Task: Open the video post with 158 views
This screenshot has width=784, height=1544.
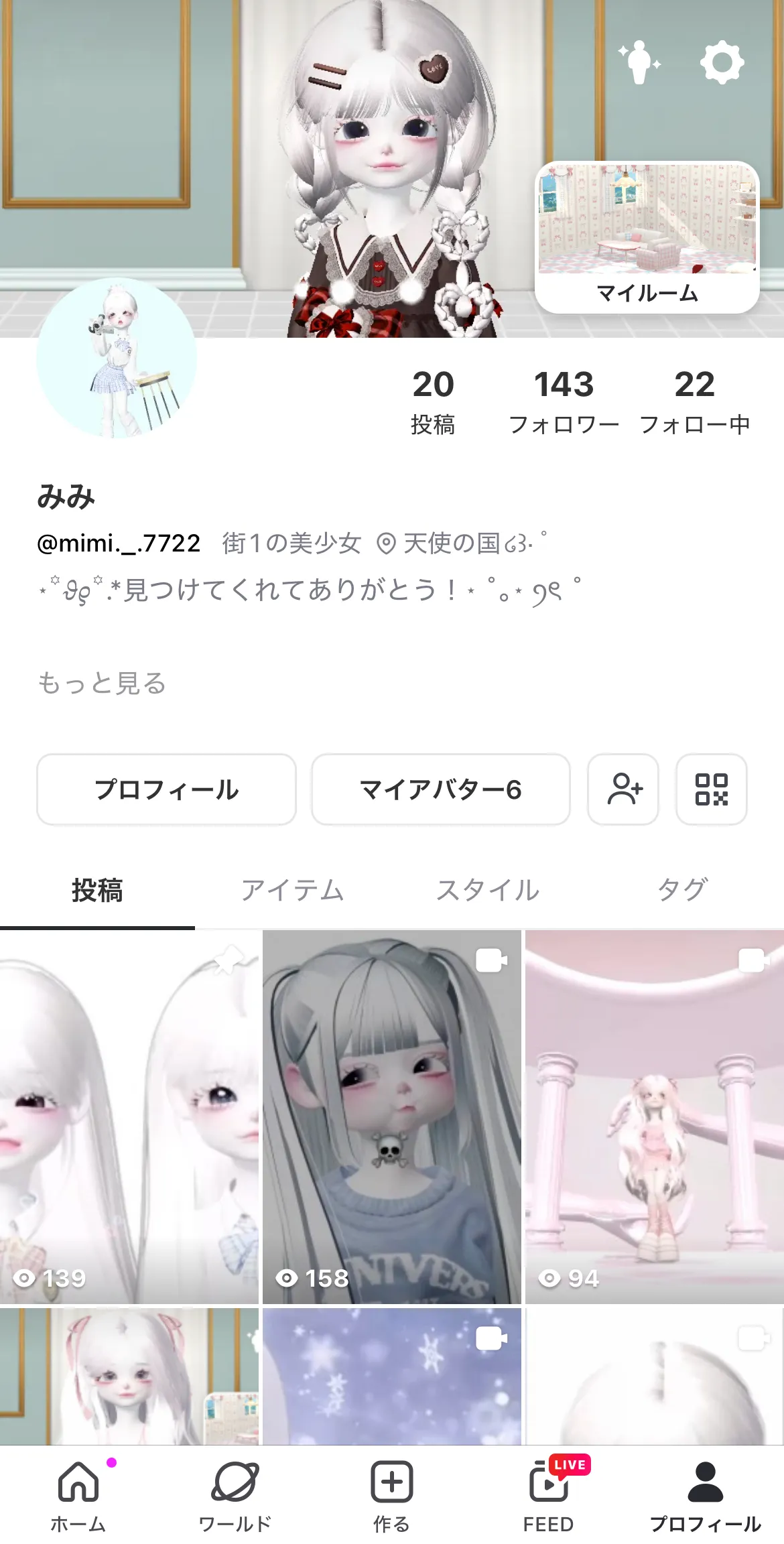Action: [391, 1116]
